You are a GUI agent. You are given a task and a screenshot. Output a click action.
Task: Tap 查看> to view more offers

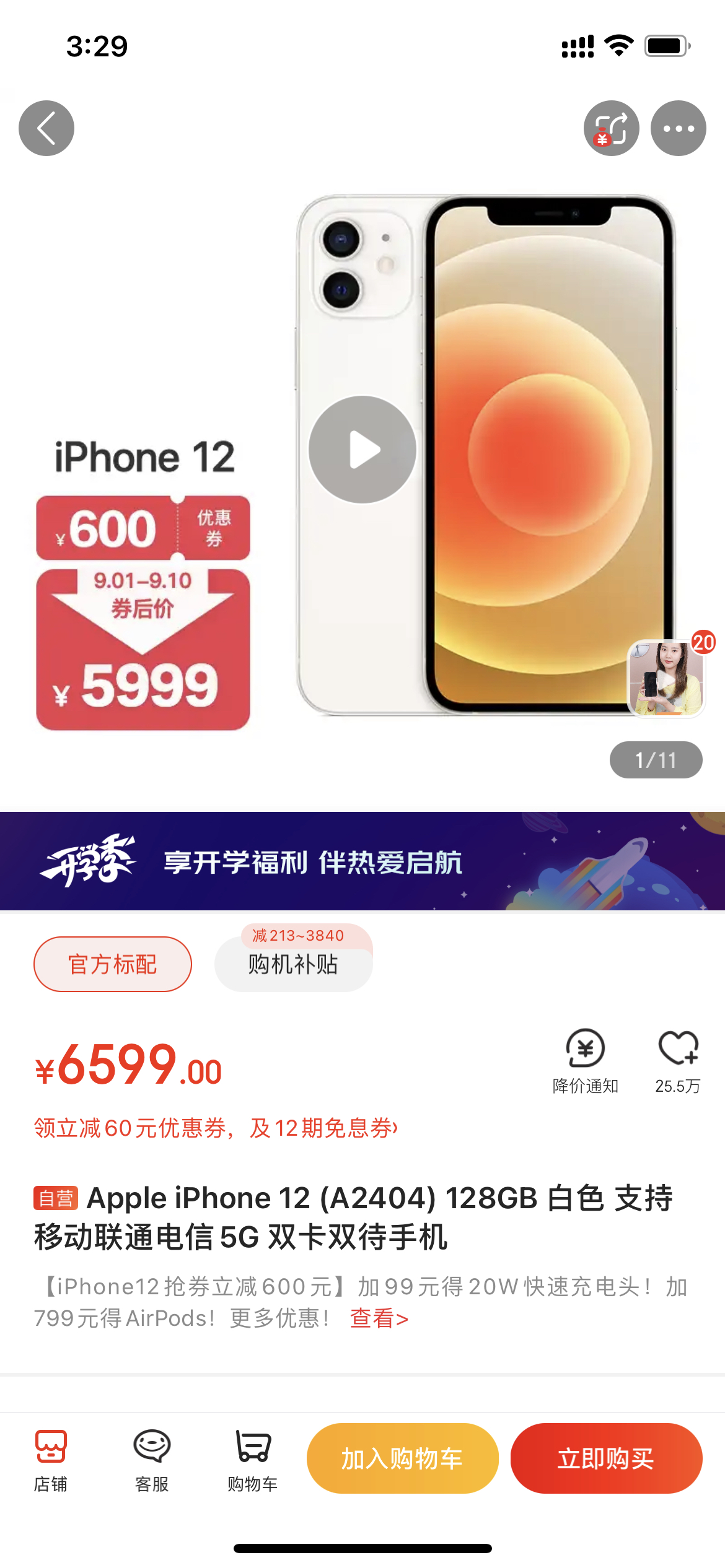point(379,1318)
